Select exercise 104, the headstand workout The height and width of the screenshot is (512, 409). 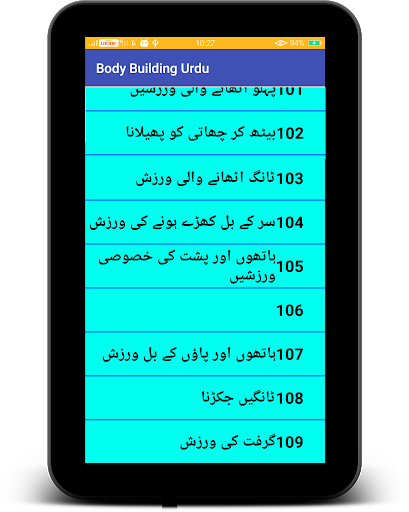pos(205,222)
